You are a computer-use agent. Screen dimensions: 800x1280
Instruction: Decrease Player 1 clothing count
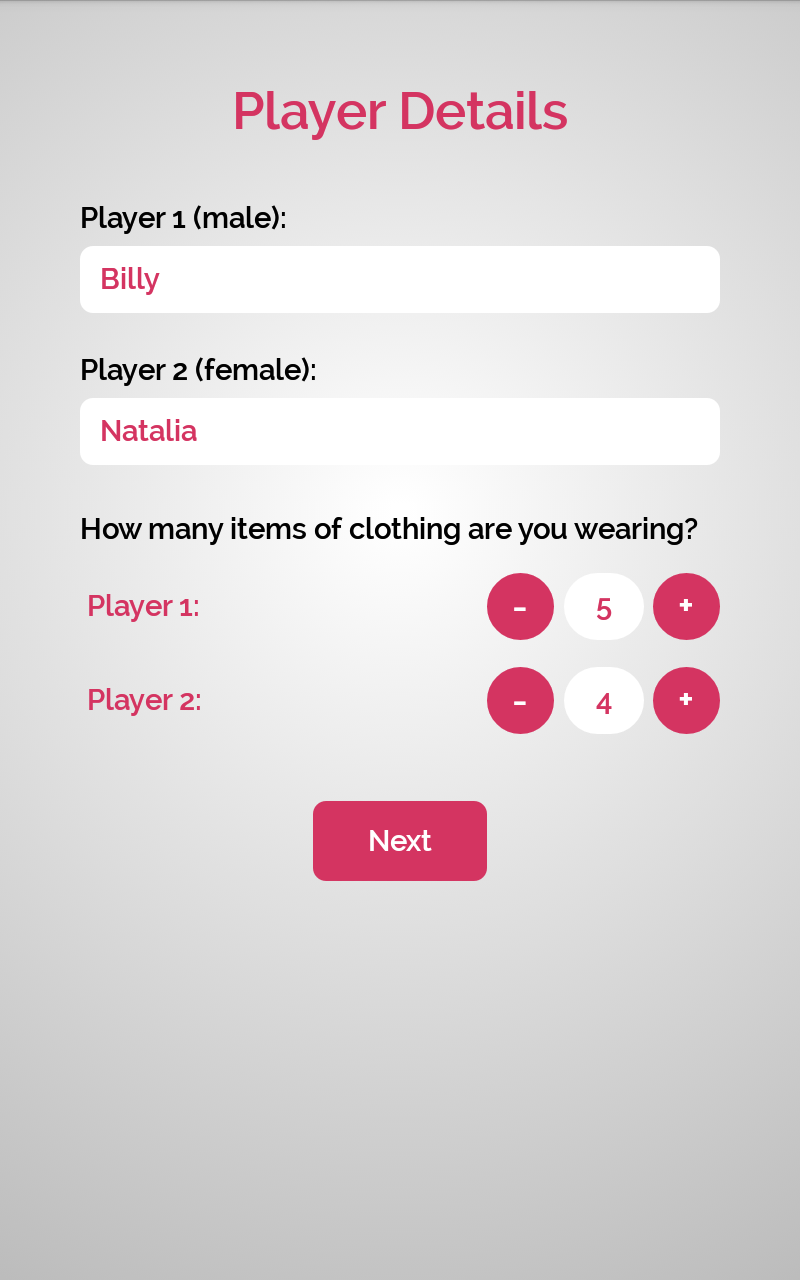pos(520,607)
